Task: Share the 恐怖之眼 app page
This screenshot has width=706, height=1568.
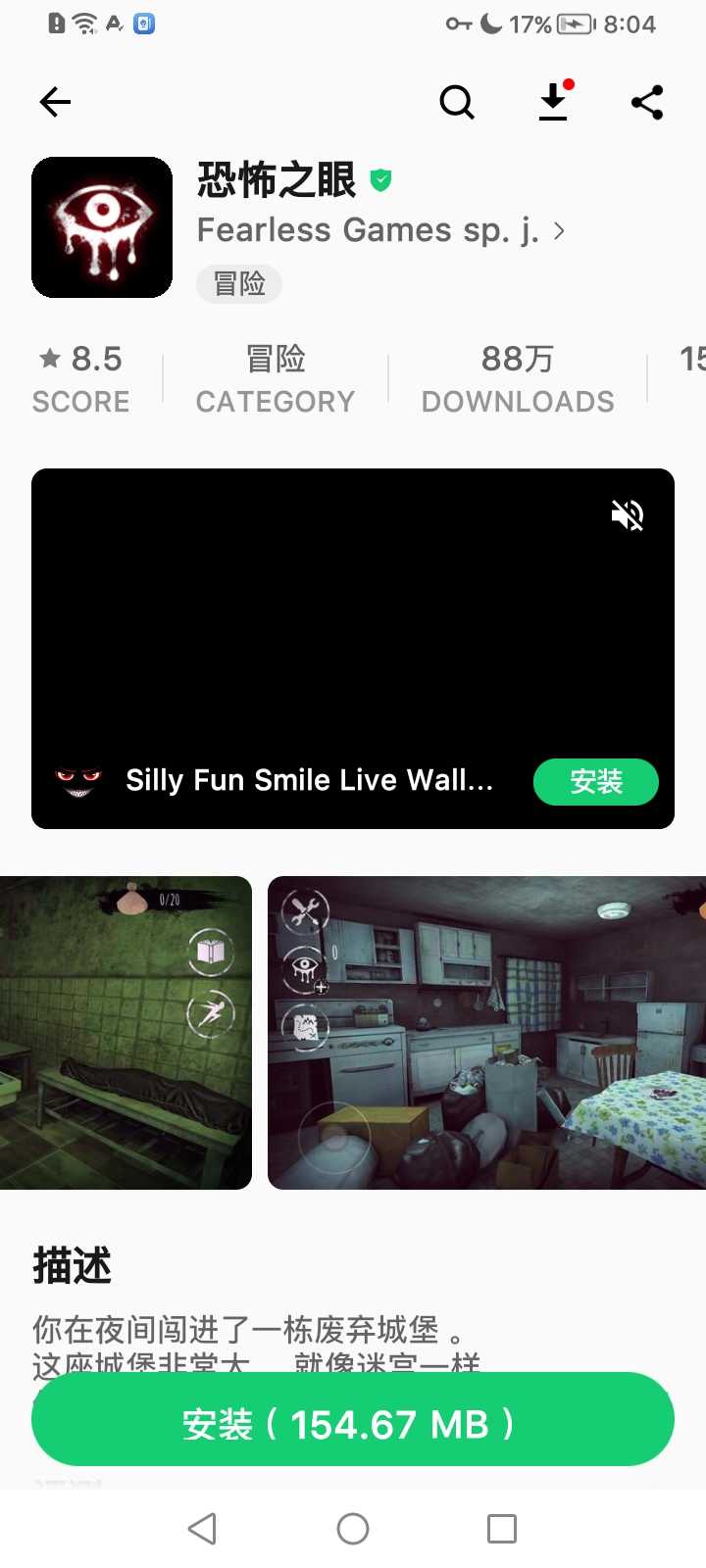Action: 647,102
